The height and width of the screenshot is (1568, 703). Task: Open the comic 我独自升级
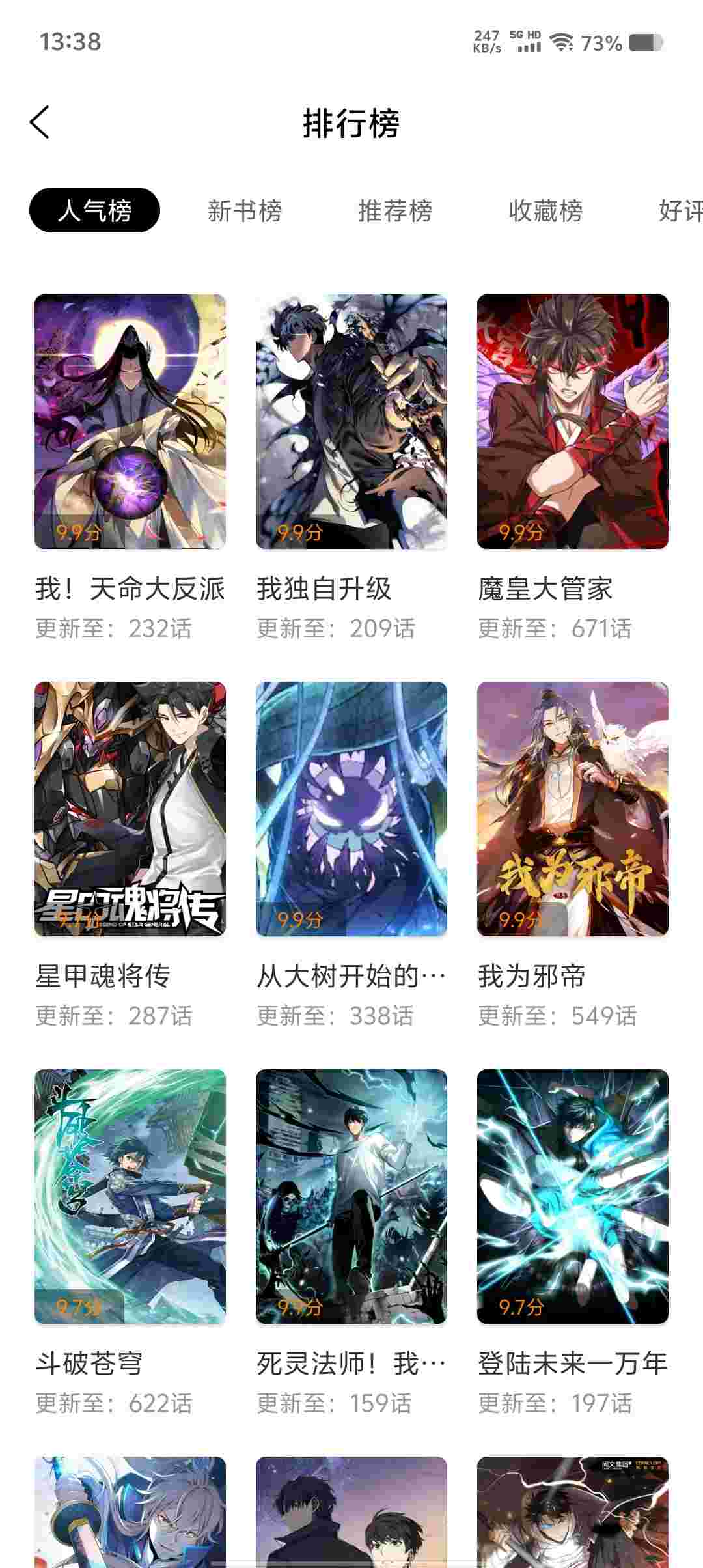tap(351, 422)
